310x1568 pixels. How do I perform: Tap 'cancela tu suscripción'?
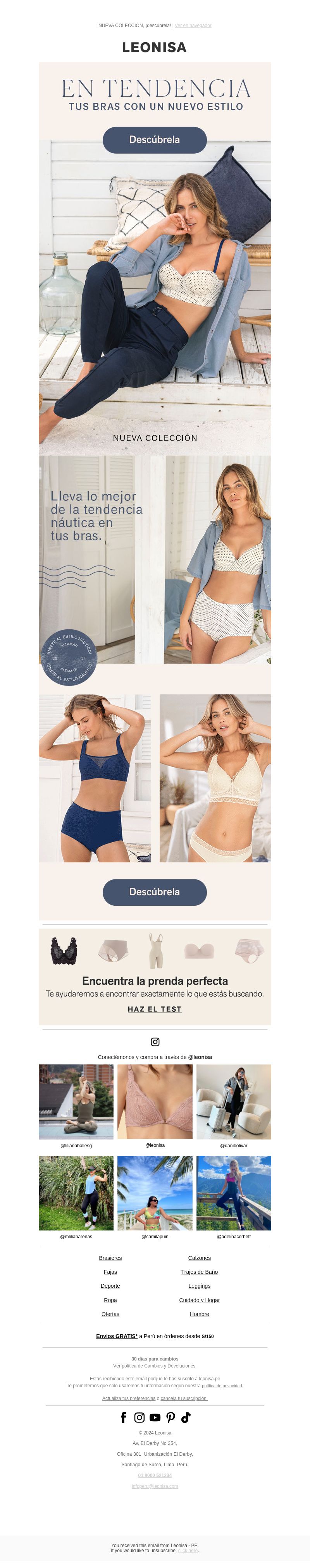pos(184,1398)
